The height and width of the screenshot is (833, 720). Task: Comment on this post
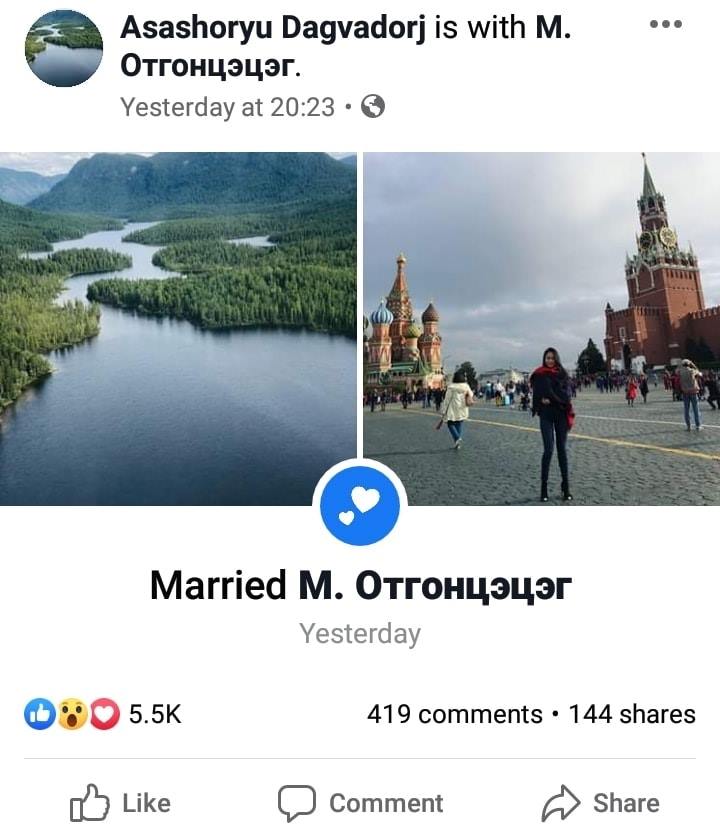pos(360,802)
